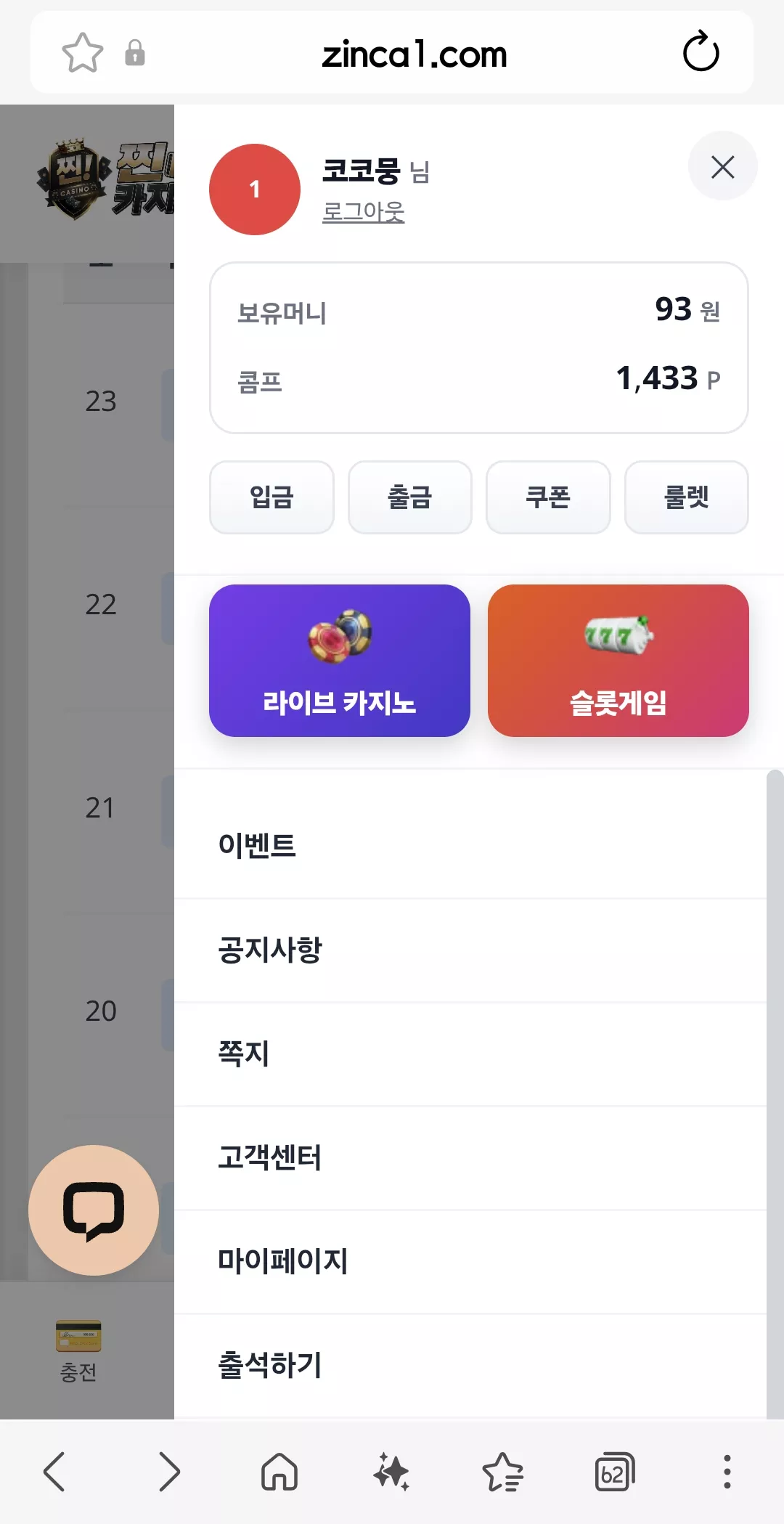Bookmark the site with the star icon
This screenshot has width=784, height=1524.
(82, 53)
